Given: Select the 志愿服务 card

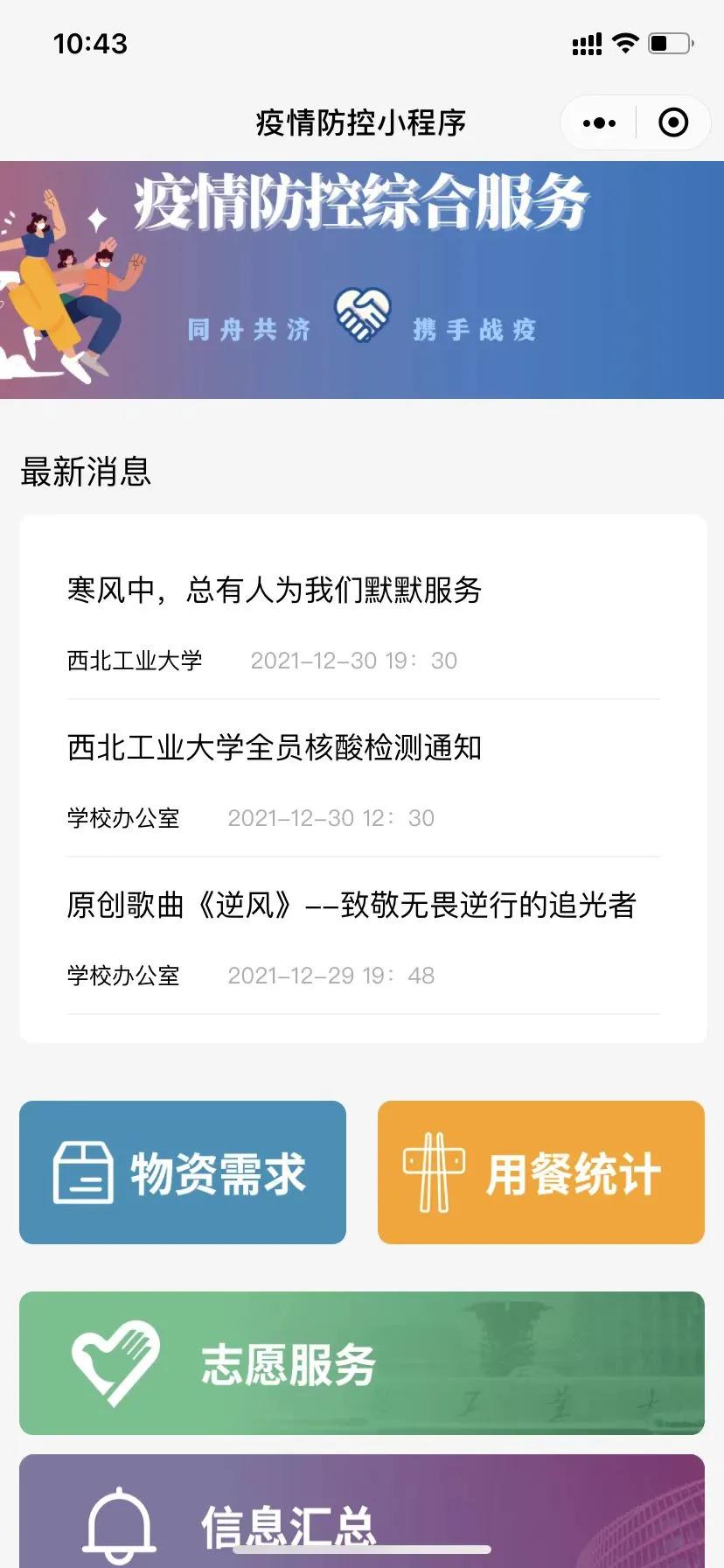Looking at the screenshot, I should coord(362,1363).
